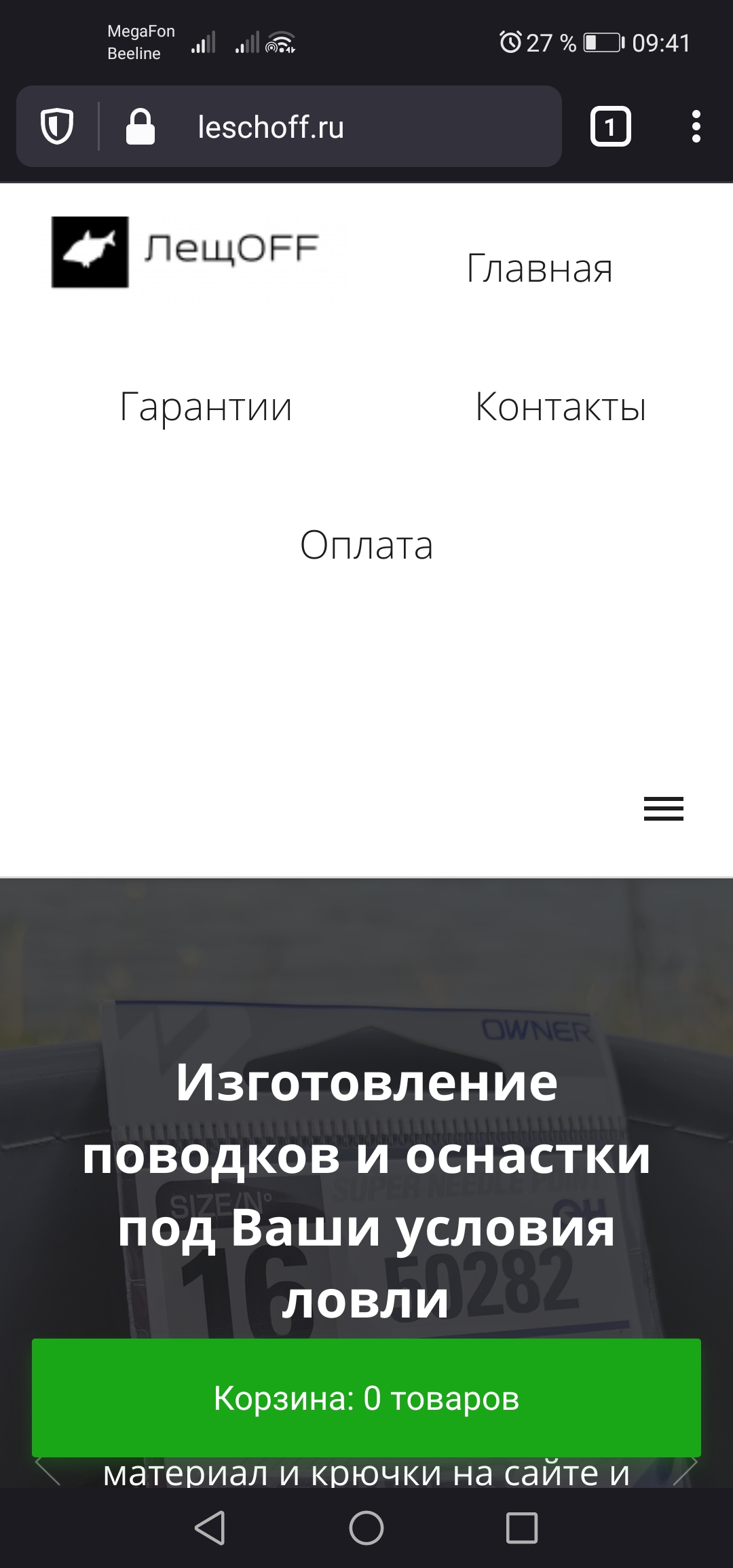
Task: Open the browser tab switcher
Action: (610, 127)
